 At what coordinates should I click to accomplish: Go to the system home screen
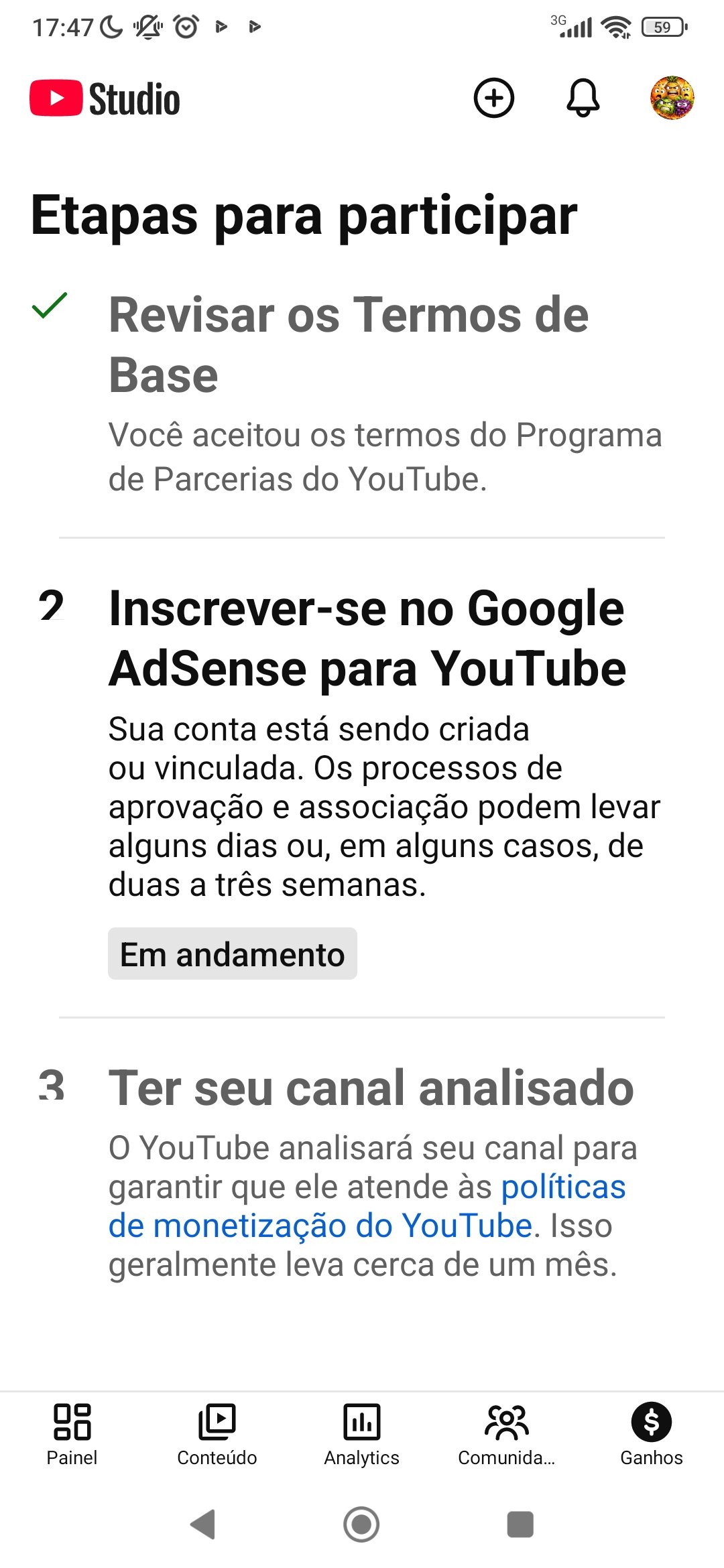[361, 1524]
